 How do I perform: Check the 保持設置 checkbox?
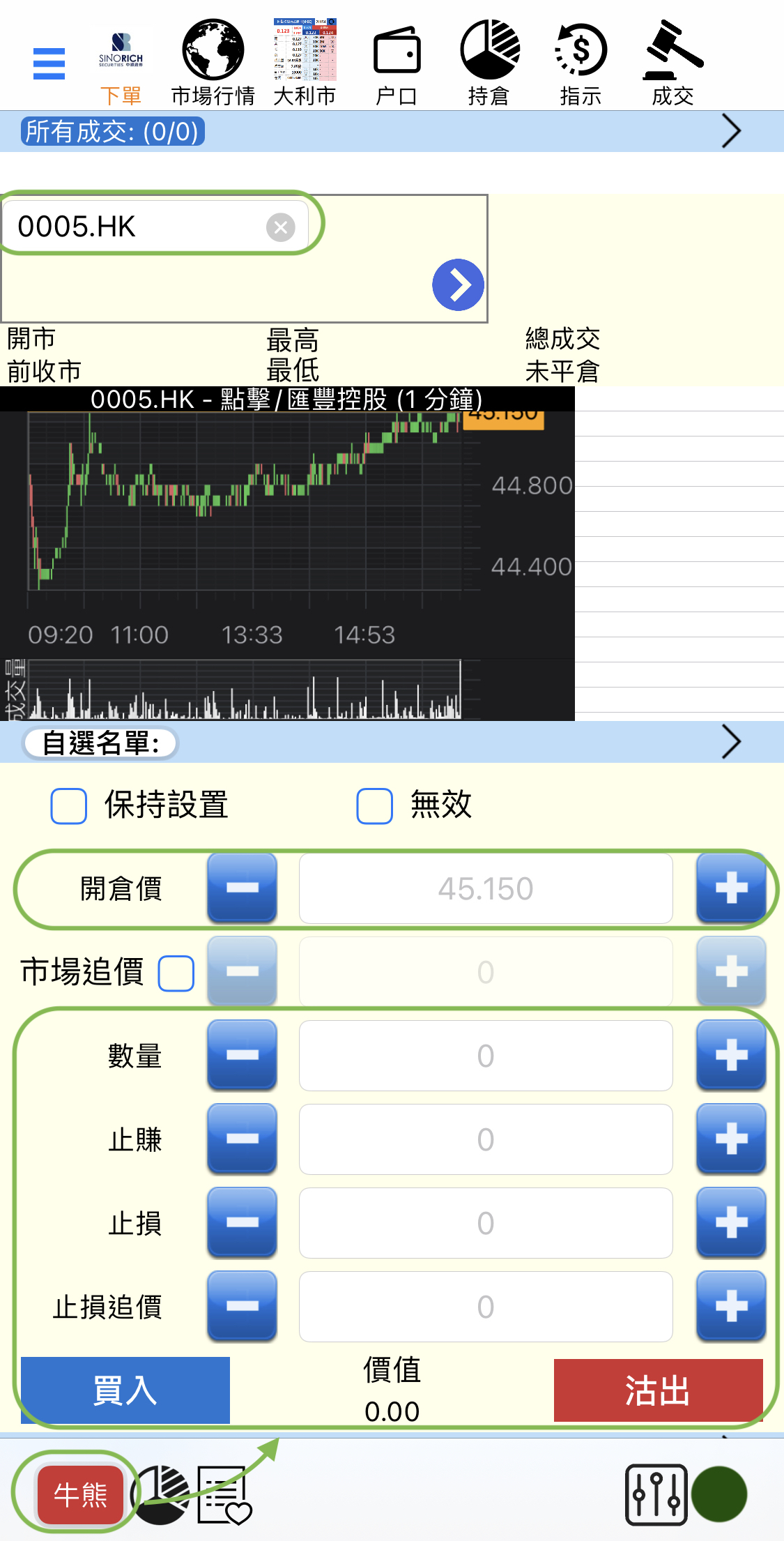click(68, 806)
